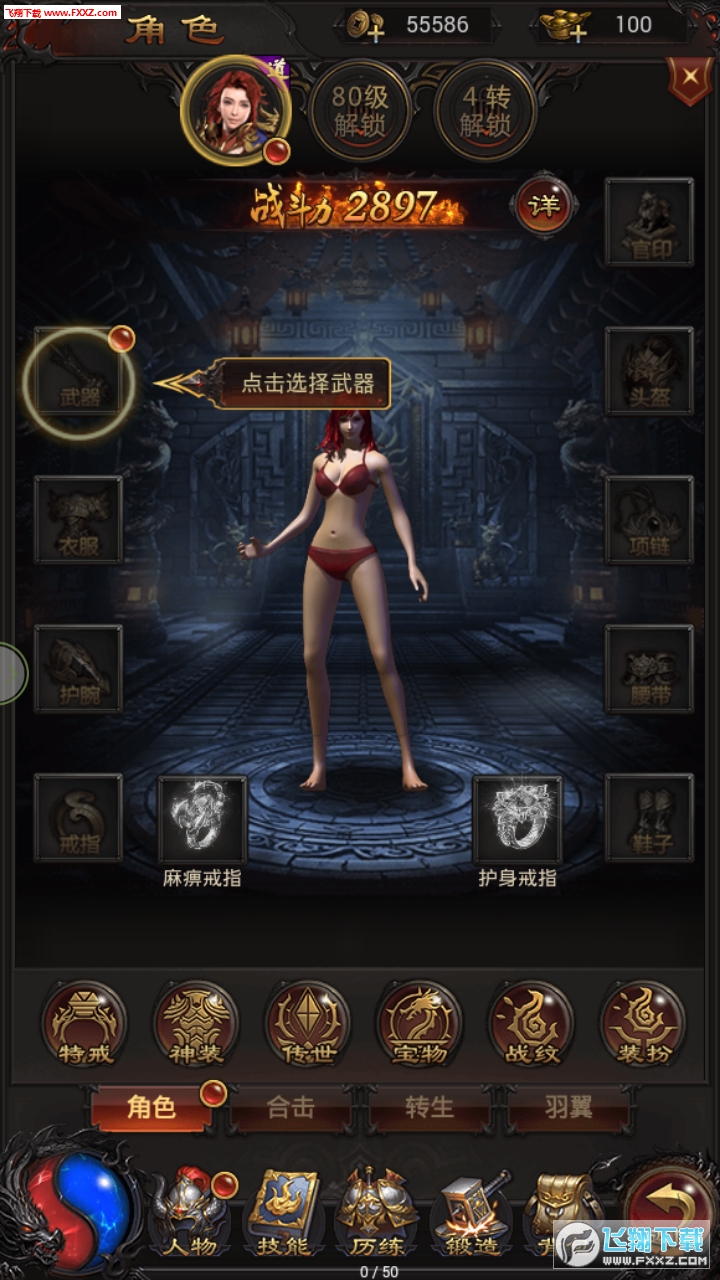View the 麻痹戒指 ring item
Image resolution: width=720 pixels, height=1280 pixels.
[x=203, y=820]
